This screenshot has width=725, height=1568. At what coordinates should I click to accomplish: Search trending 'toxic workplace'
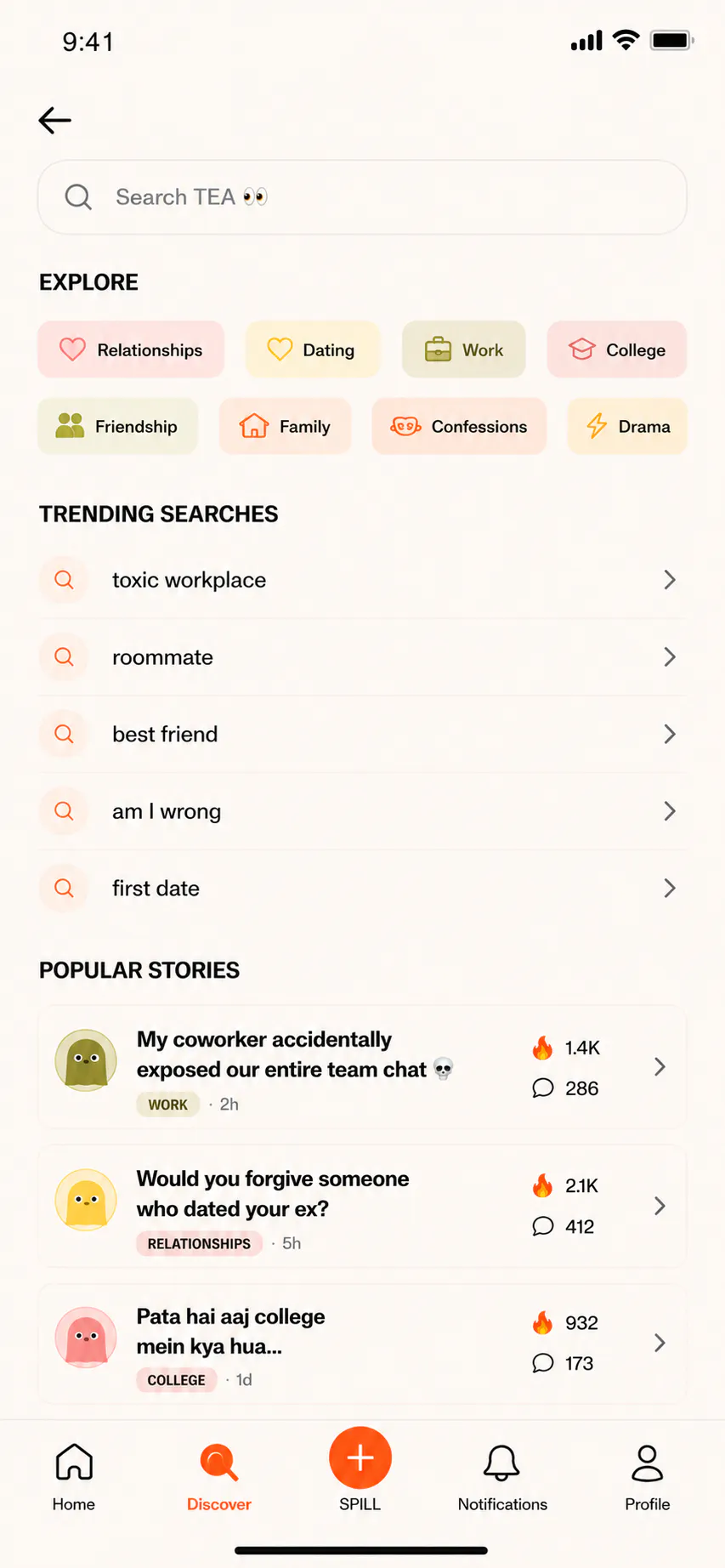pos(362,580)
